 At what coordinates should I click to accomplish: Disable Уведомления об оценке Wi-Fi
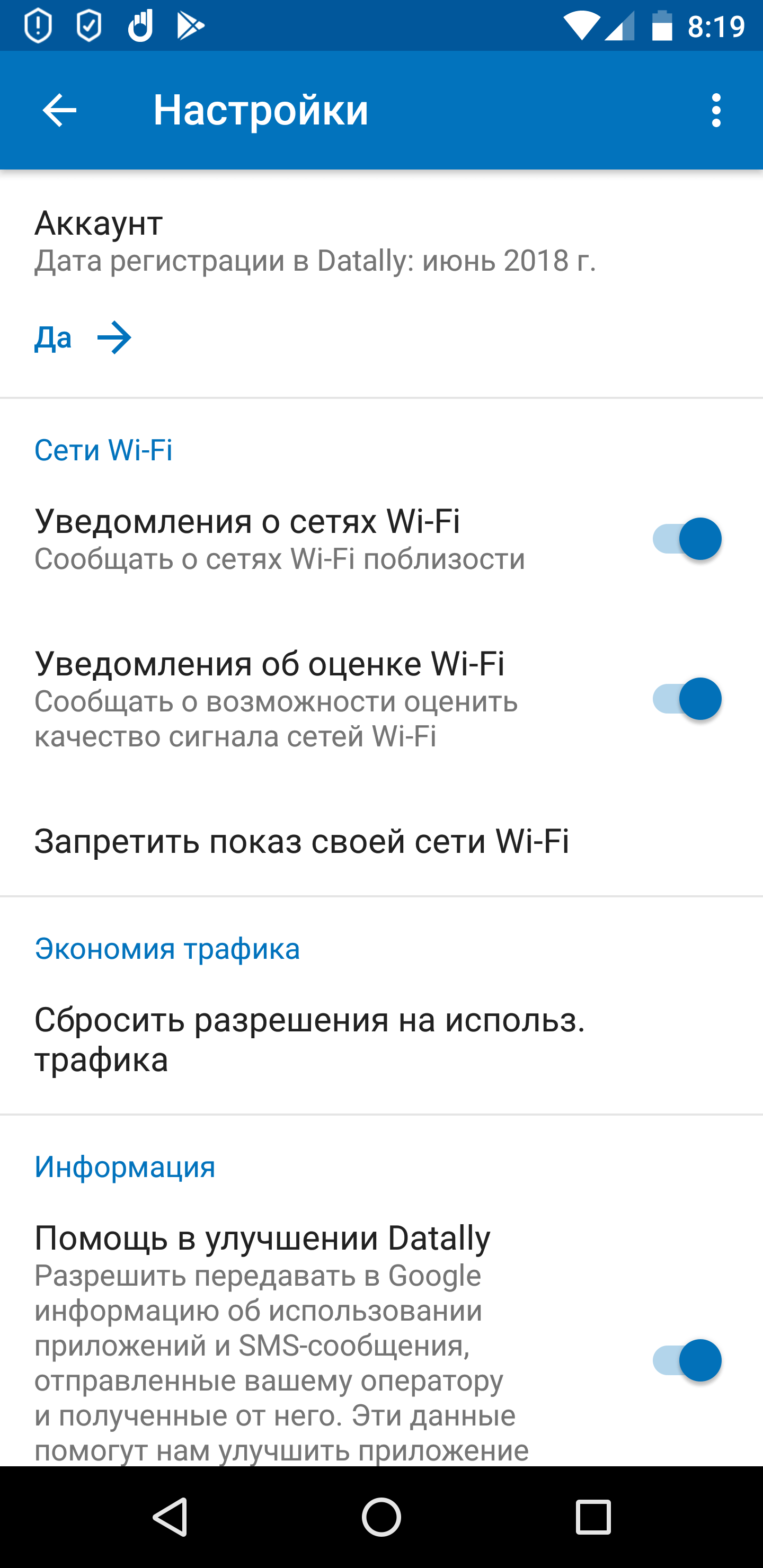[686, 699]
